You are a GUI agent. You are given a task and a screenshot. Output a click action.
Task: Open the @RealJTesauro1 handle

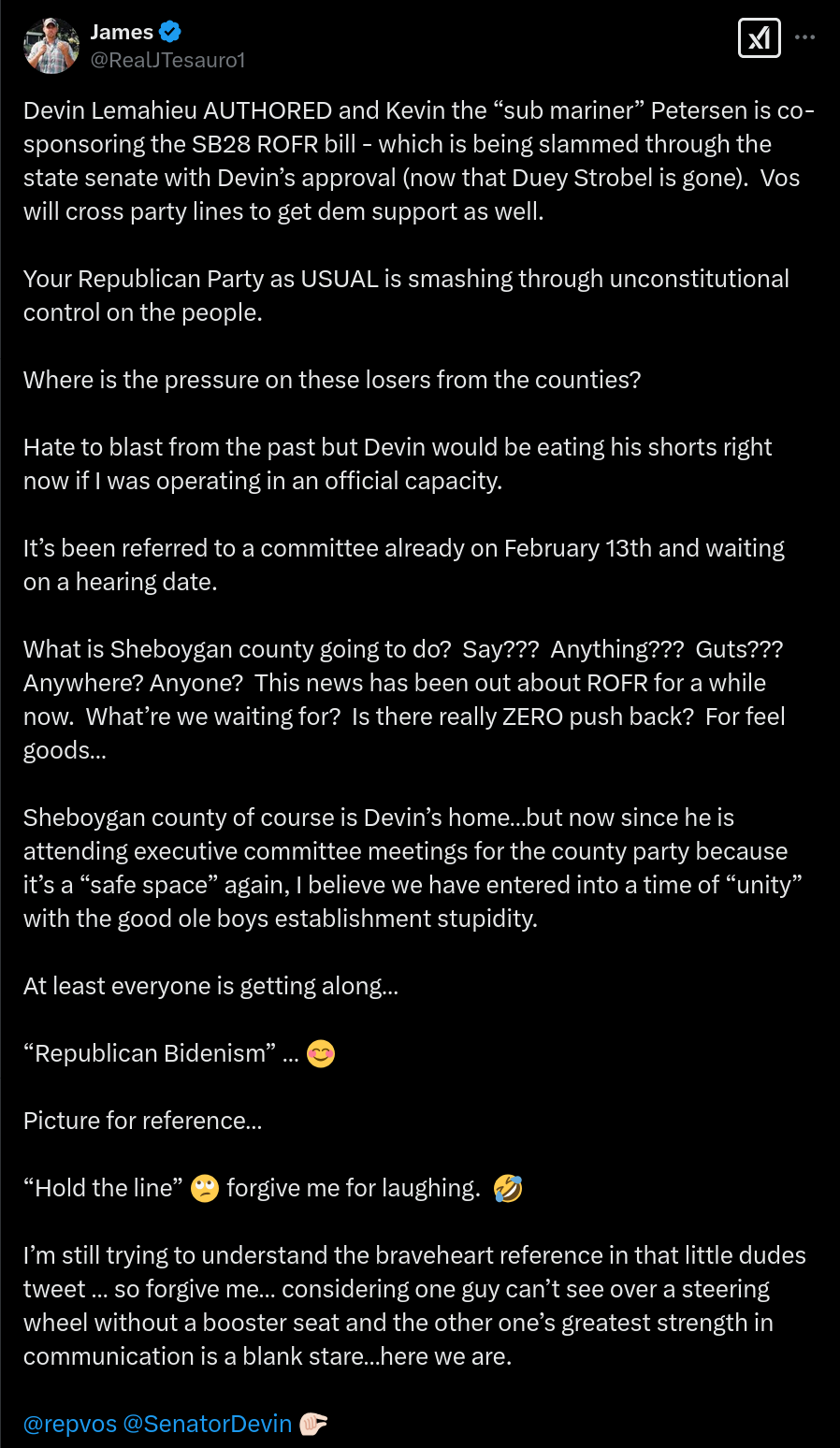point(167,60)
